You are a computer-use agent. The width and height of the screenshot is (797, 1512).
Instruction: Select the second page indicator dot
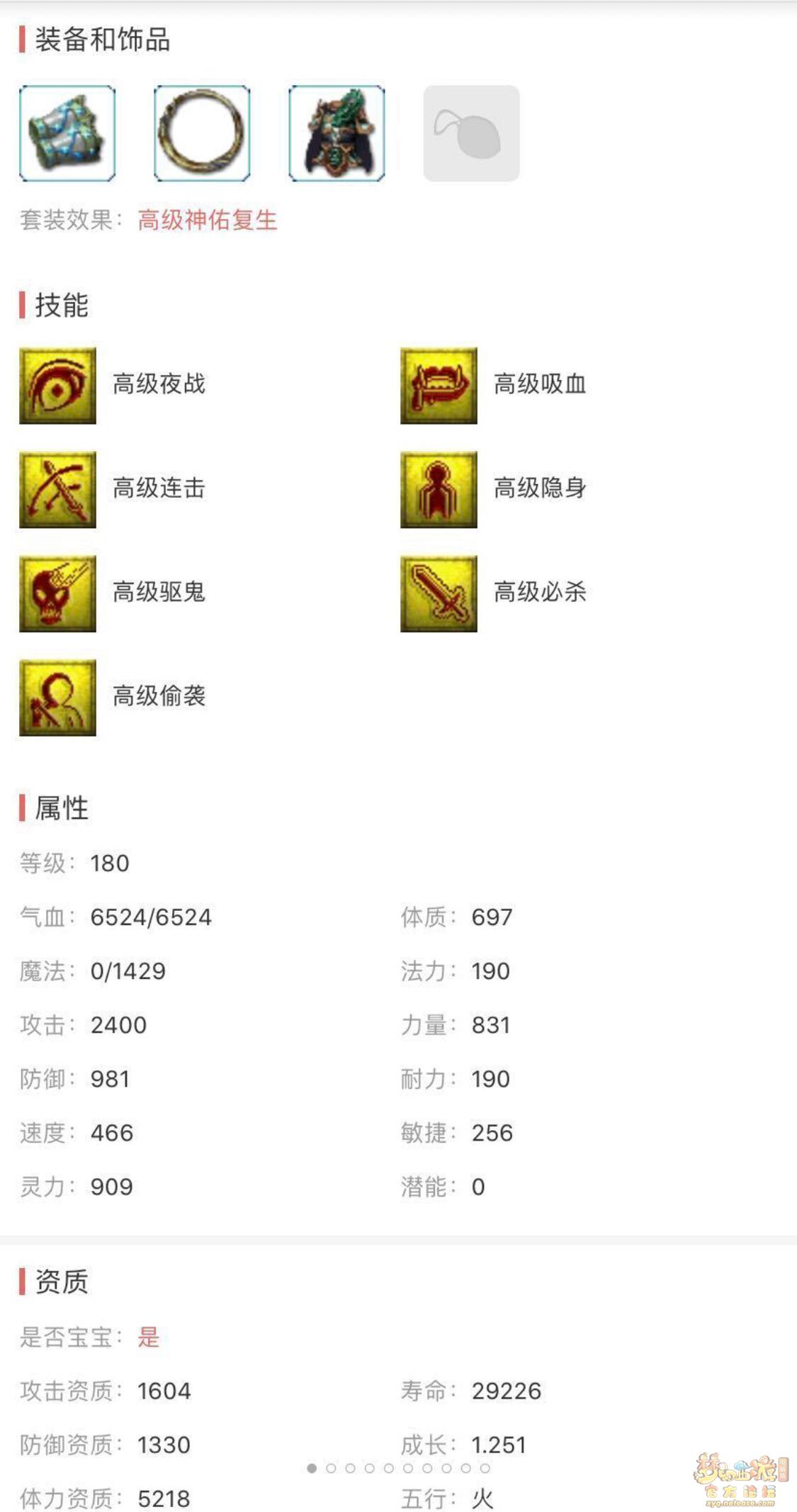point(331,1468)
